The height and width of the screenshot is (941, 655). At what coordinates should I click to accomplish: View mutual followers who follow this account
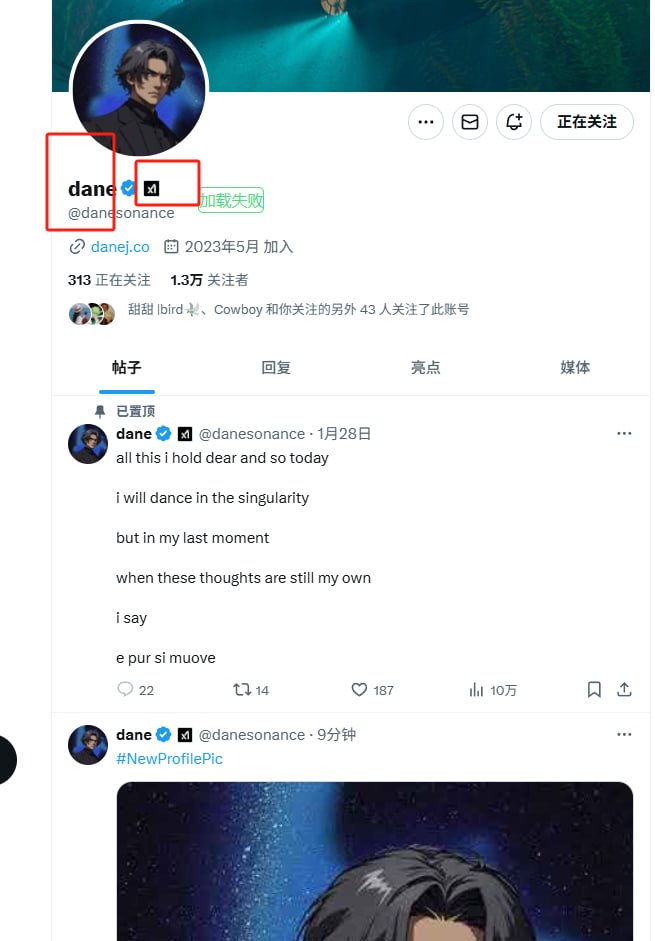tap(298, 310)
